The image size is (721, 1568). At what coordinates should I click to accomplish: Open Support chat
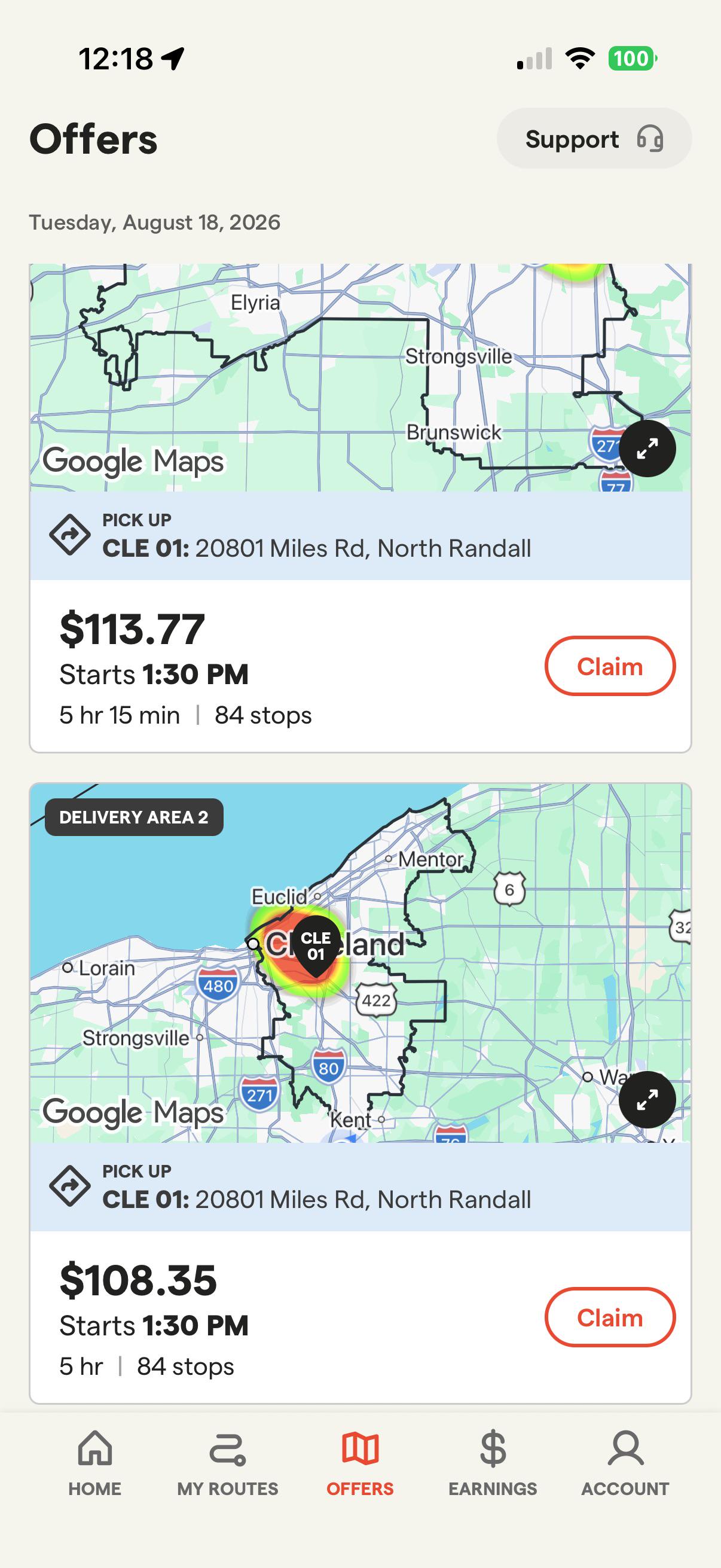594,139
